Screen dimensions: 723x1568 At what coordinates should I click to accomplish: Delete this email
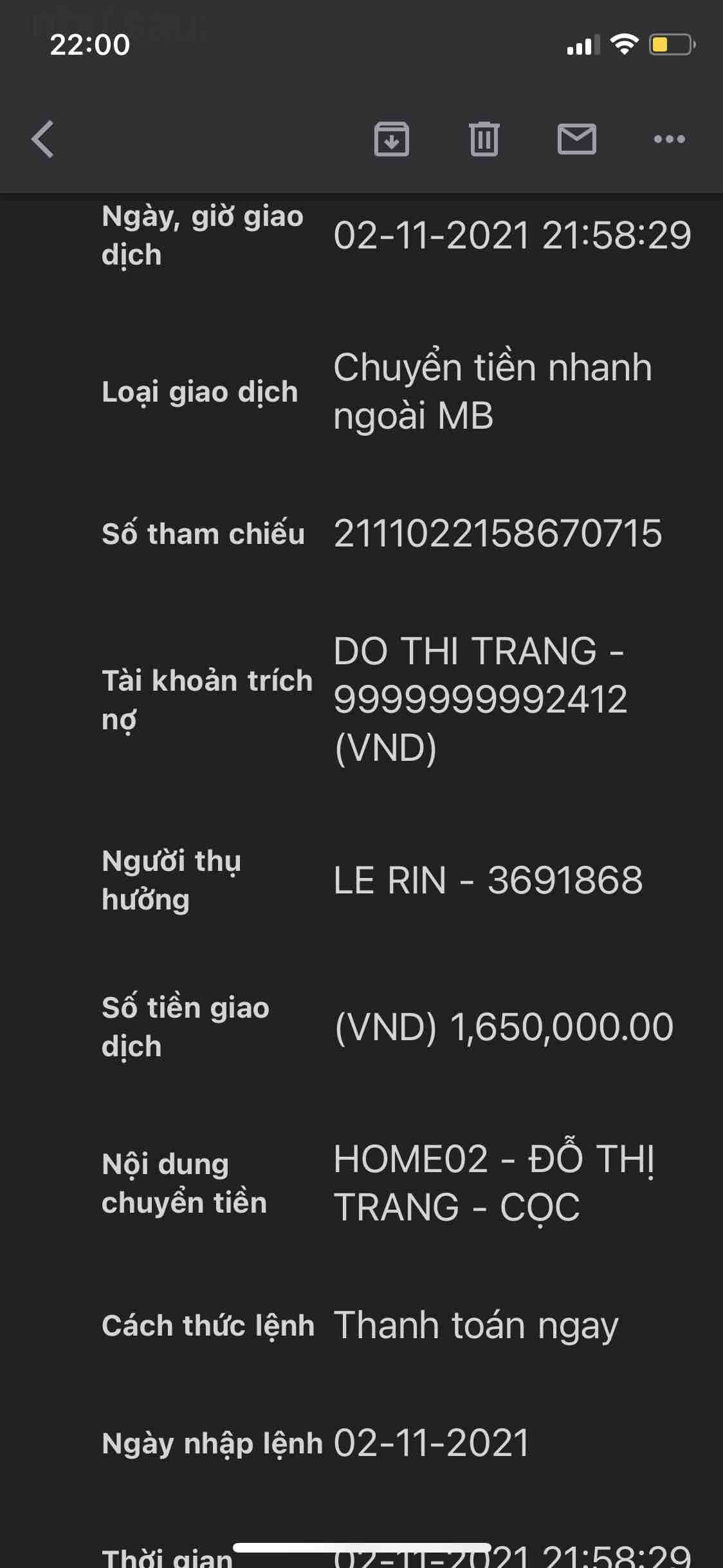pyautogui.click(x=484, y=139)
